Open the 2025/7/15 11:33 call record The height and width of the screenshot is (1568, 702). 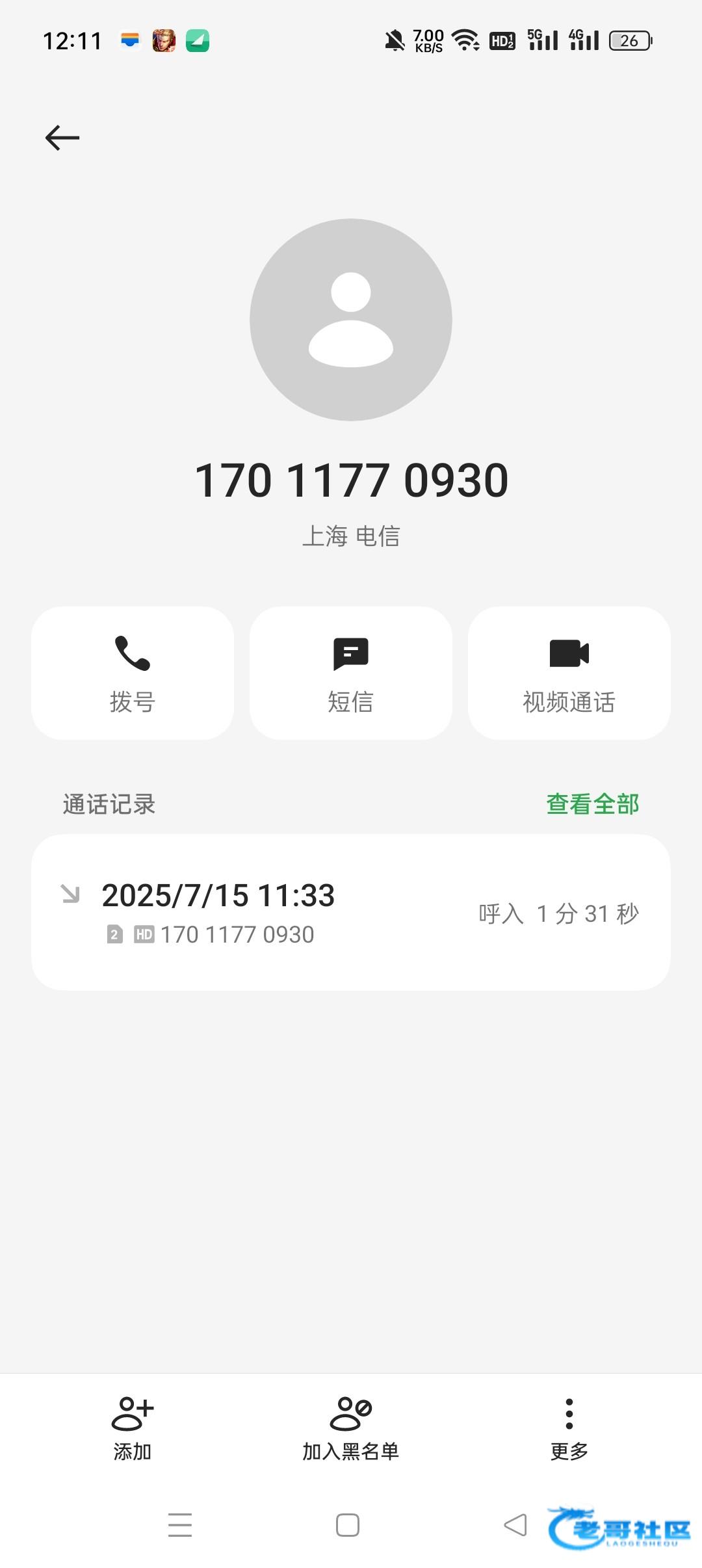coord(351,912)
